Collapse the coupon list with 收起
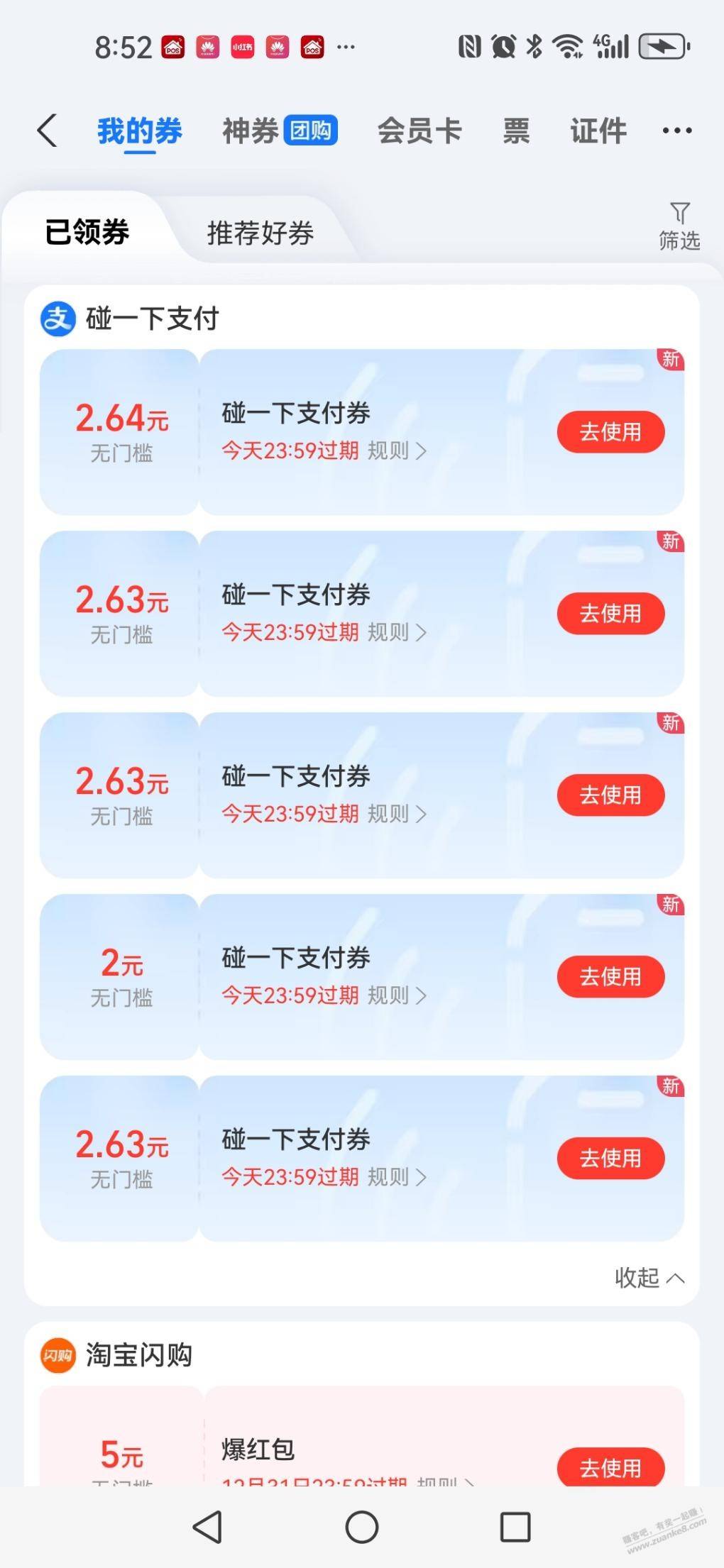This screenshot has width=724, height=1568. [x=649, y=1278]
